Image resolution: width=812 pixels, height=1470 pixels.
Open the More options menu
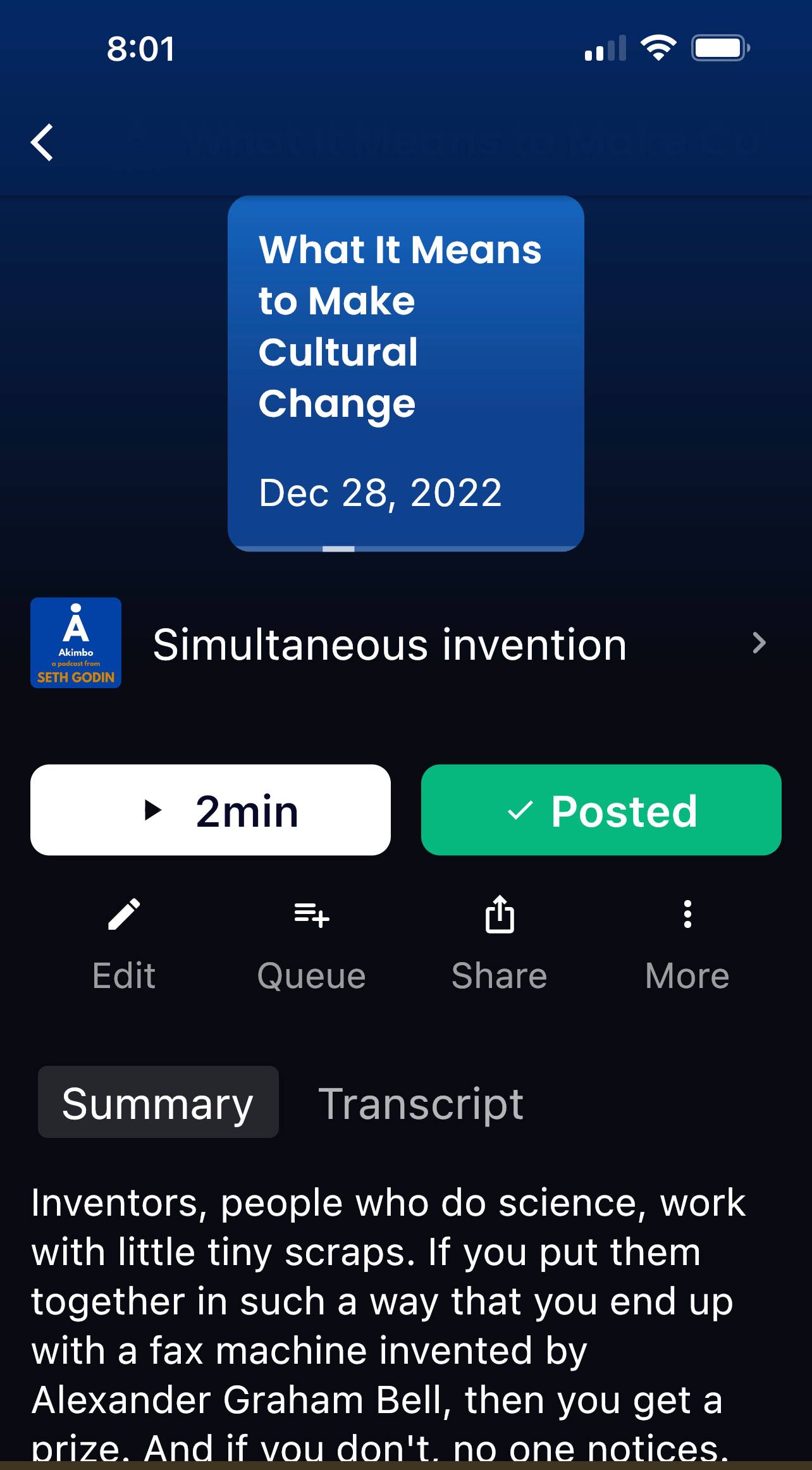click(x=687, y=943)
